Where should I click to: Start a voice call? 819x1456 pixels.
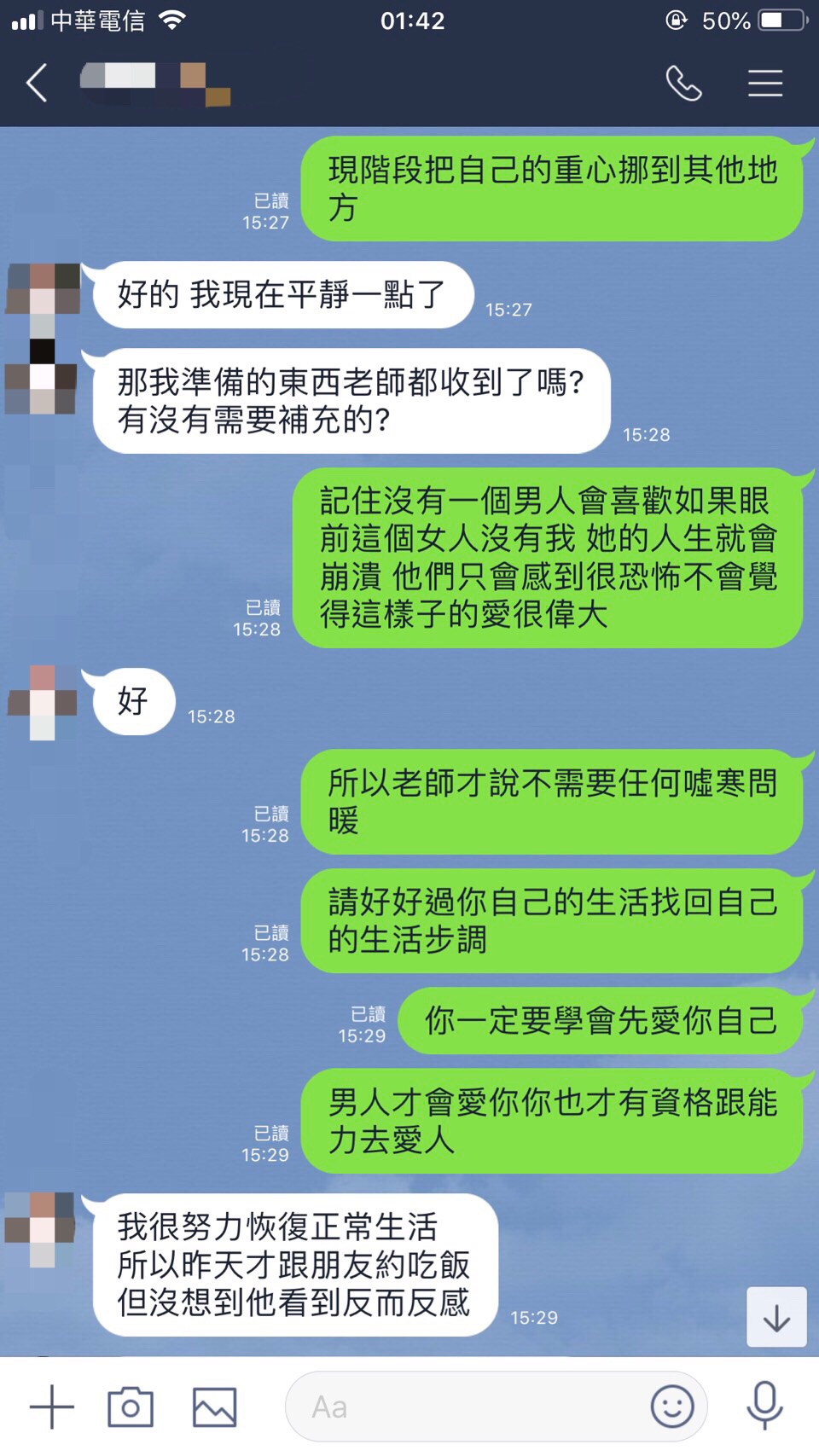coord(683,83)
